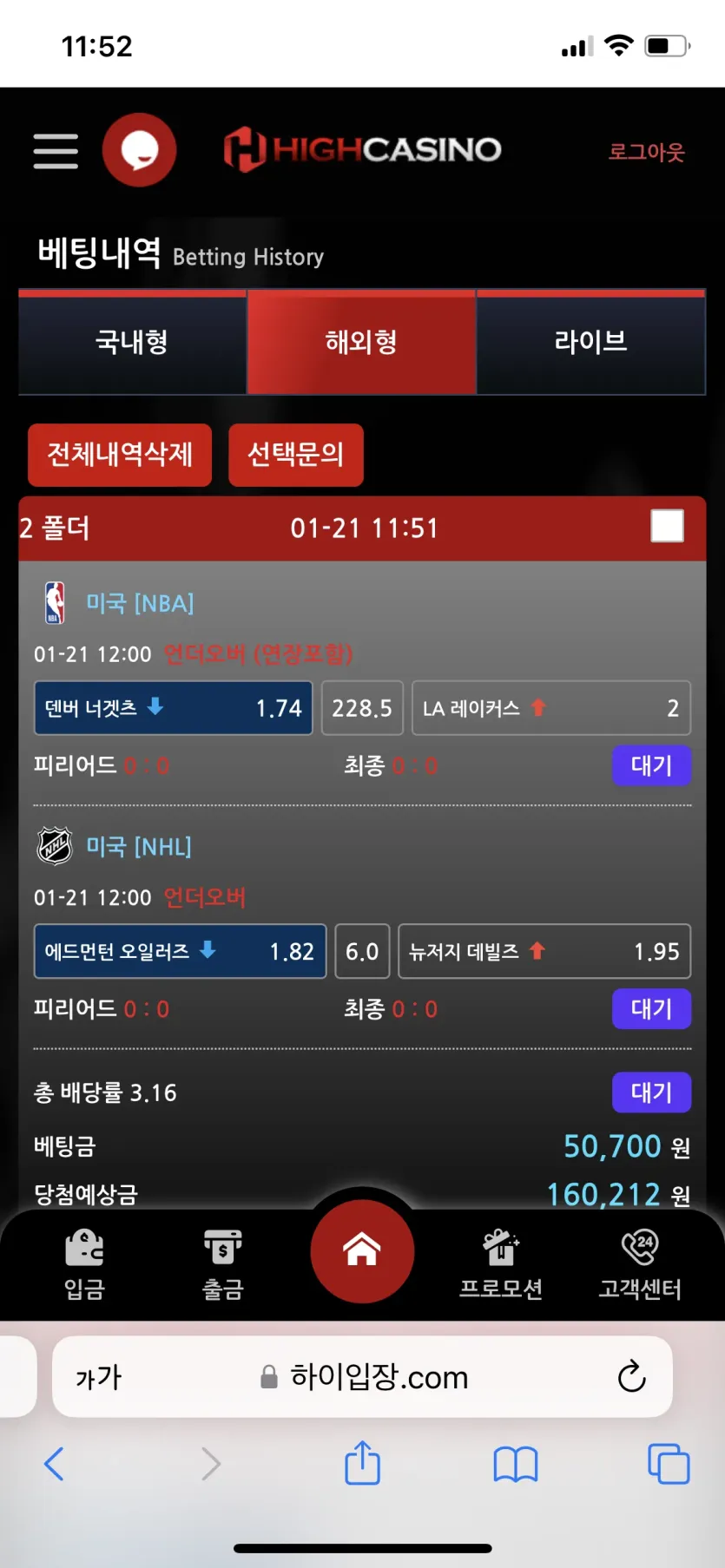Open 고객센터 customer support
The width and height of the screenshot is (725, 1568).
click(x=640, y=1264)
